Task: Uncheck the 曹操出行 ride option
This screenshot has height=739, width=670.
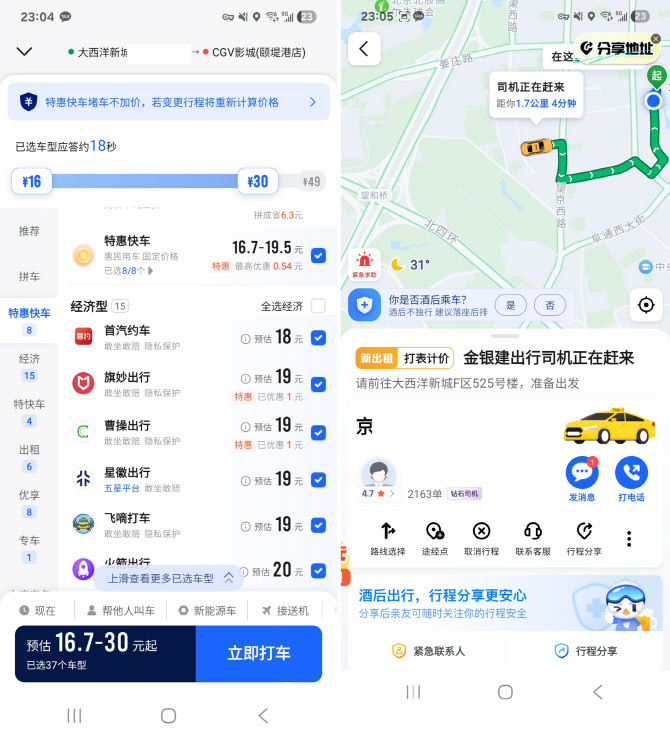Action: [318, 432]
